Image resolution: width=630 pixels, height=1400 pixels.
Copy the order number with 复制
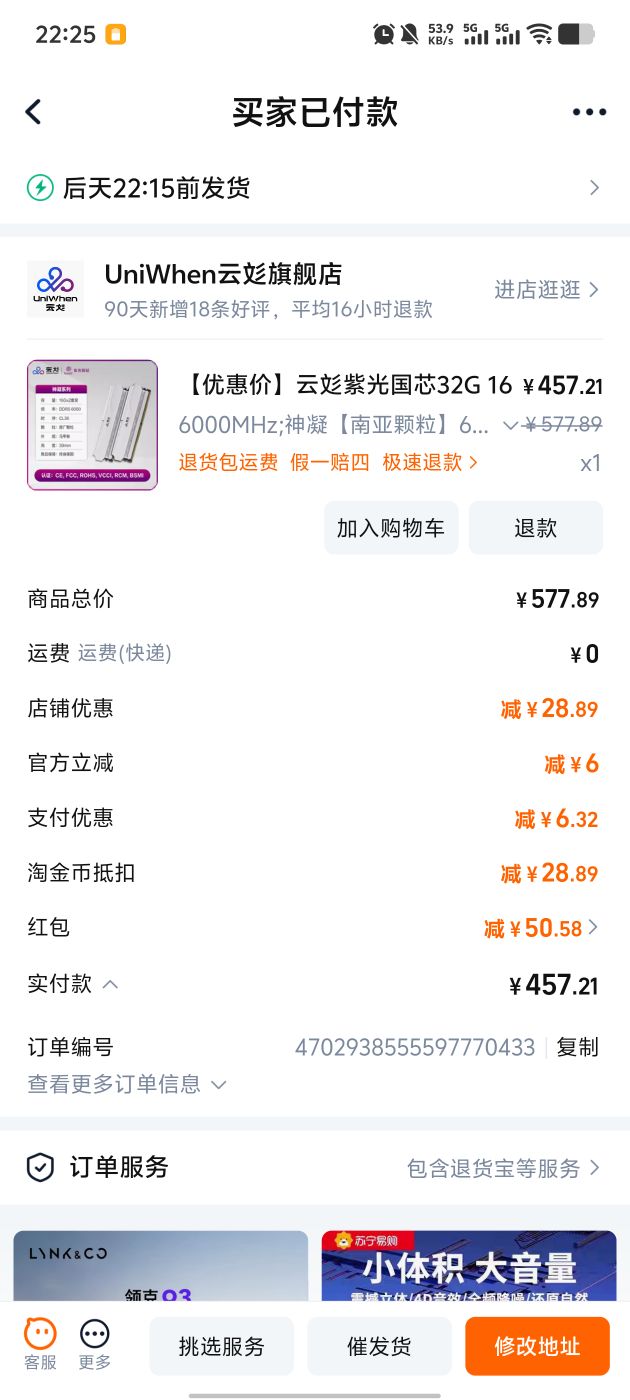tap(577, 1047)
